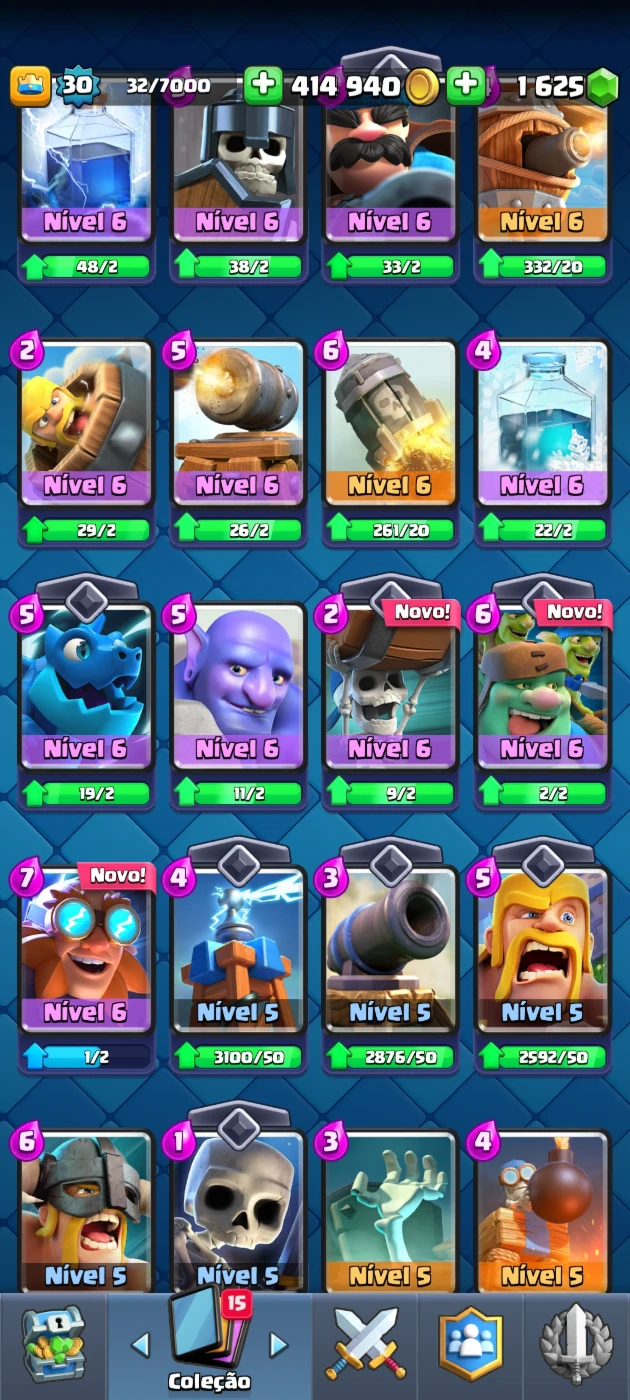Open the Tesla tower card
Image resolution: width=630 pixels, height=1400 pixels.
(239, 952)
